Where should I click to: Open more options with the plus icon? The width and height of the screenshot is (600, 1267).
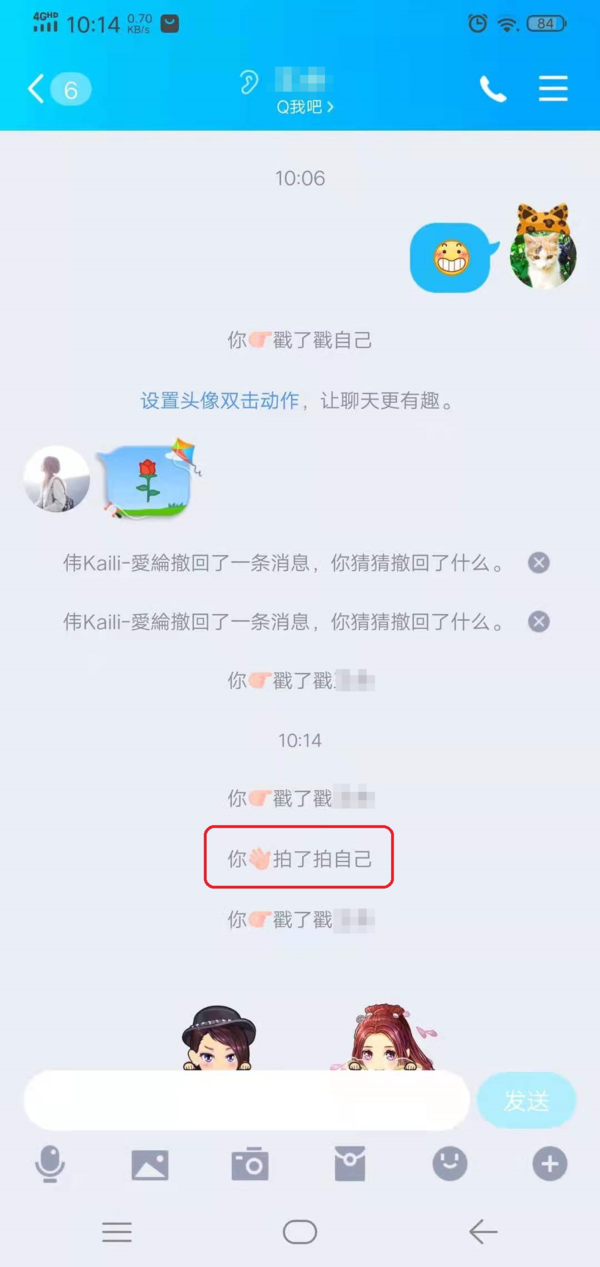pyautogui.click(x=549, y=1164)
